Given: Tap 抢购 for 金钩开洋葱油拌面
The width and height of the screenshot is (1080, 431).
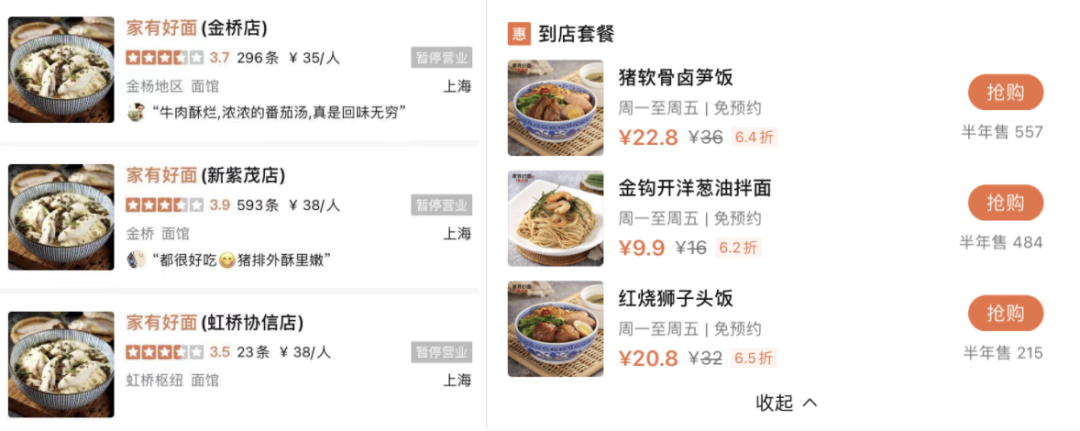Looking at the screenshot, I should 1005,203.
